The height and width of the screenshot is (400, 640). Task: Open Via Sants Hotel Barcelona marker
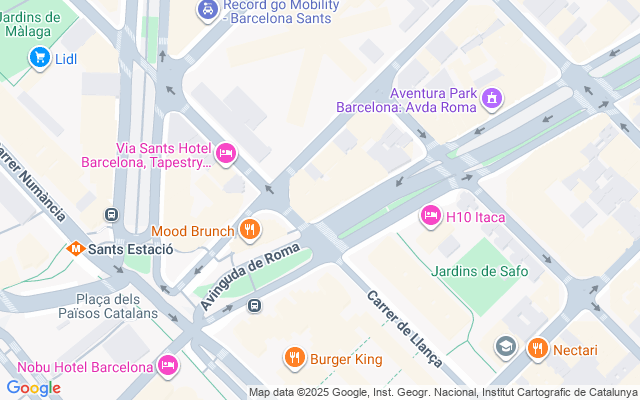click(226, 154)
